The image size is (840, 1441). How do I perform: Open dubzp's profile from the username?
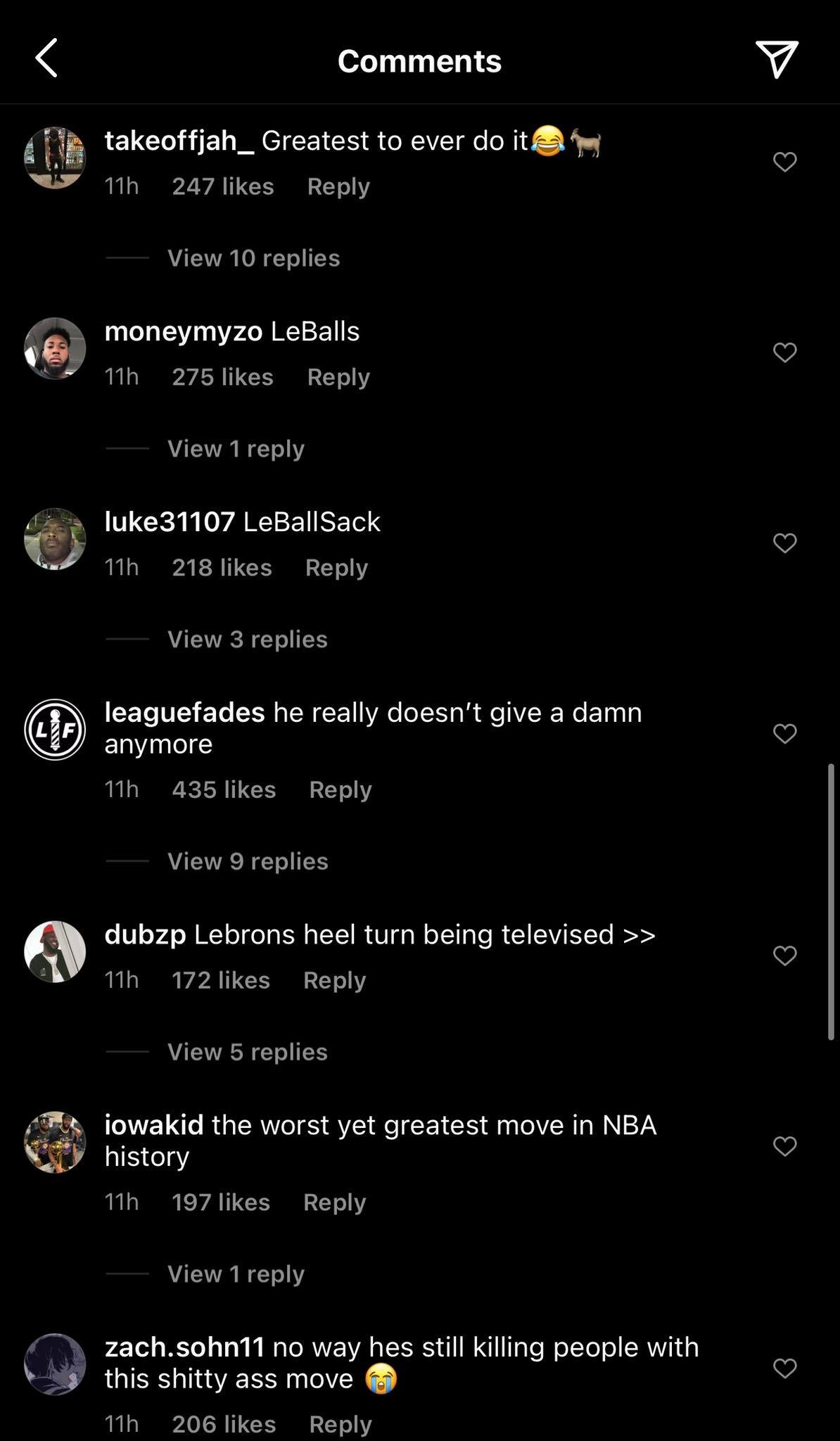tap(145, 934)
